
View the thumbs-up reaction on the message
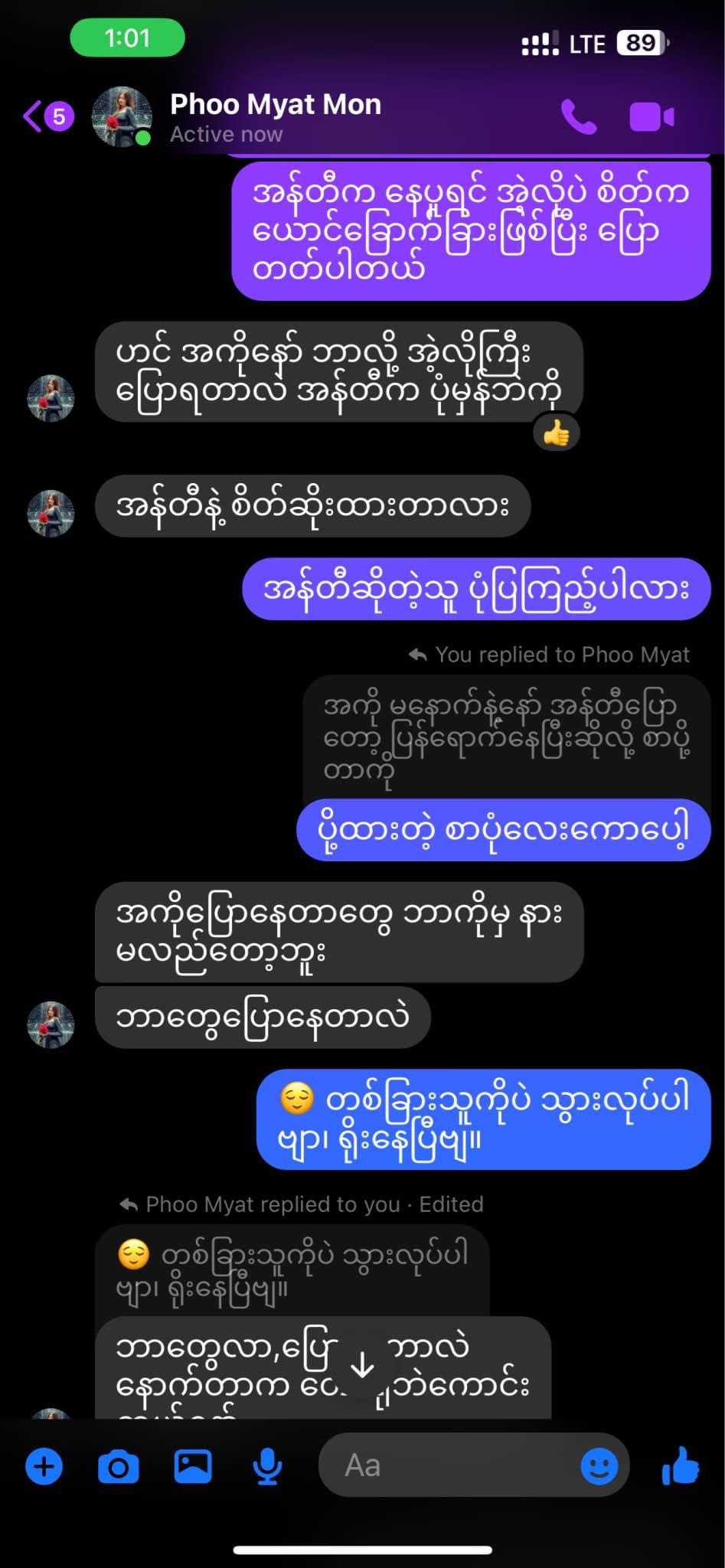point(557,435)
